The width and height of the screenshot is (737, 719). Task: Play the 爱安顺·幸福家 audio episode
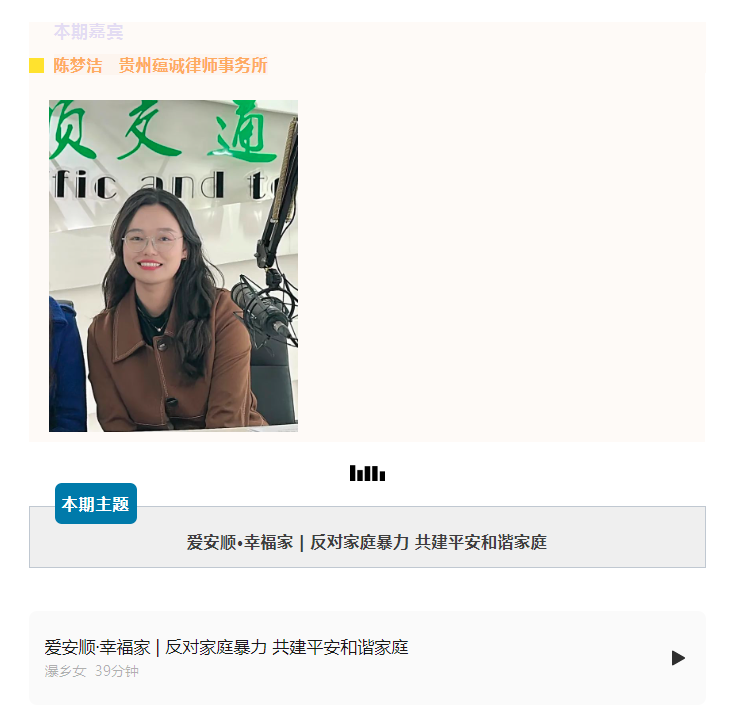tap(678, 658)
